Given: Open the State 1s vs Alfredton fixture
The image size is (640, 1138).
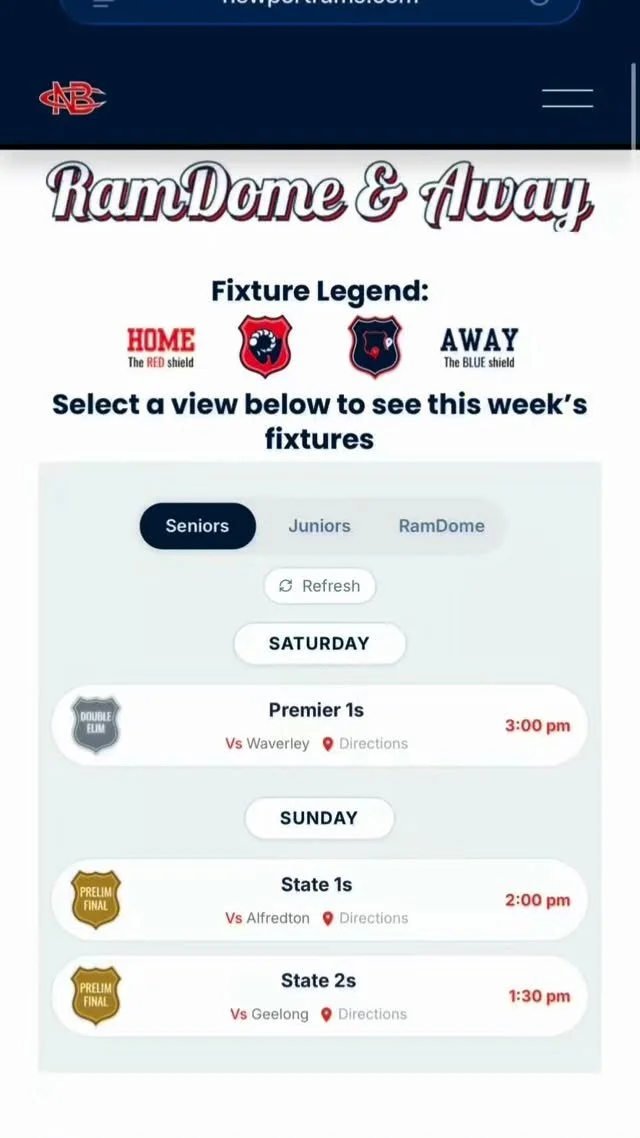Looking at the screenshot, I should point(319,899).
